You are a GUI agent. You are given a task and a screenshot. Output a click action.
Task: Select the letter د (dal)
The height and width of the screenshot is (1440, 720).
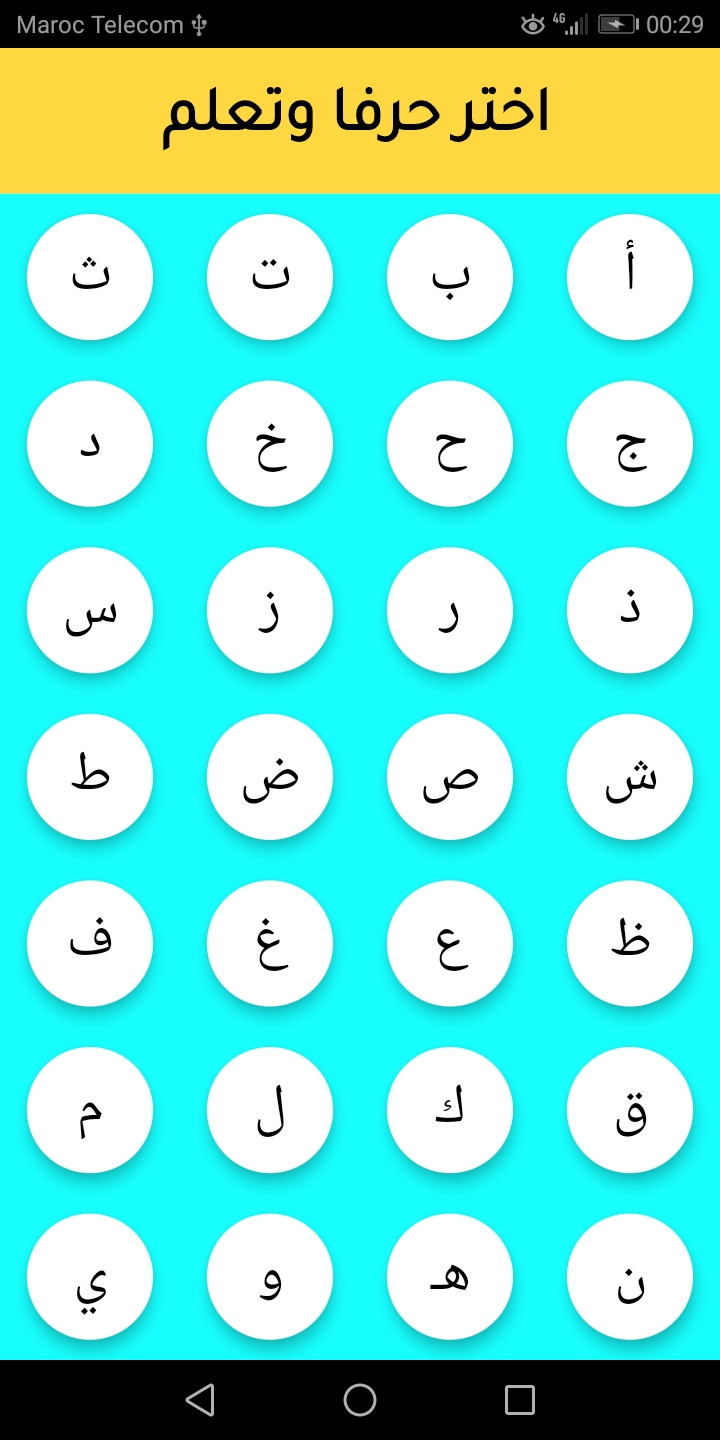point(90,444)
